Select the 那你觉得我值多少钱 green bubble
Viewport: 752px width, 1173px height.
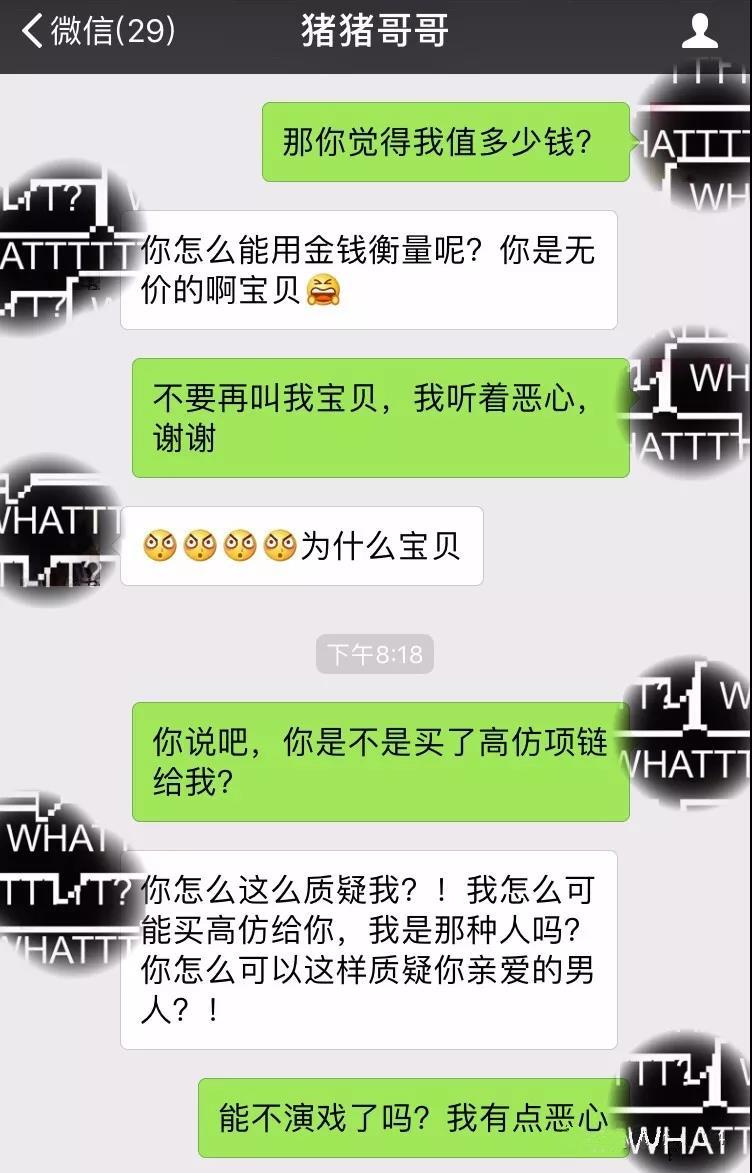pyautogui.click(x=445, y=142)
